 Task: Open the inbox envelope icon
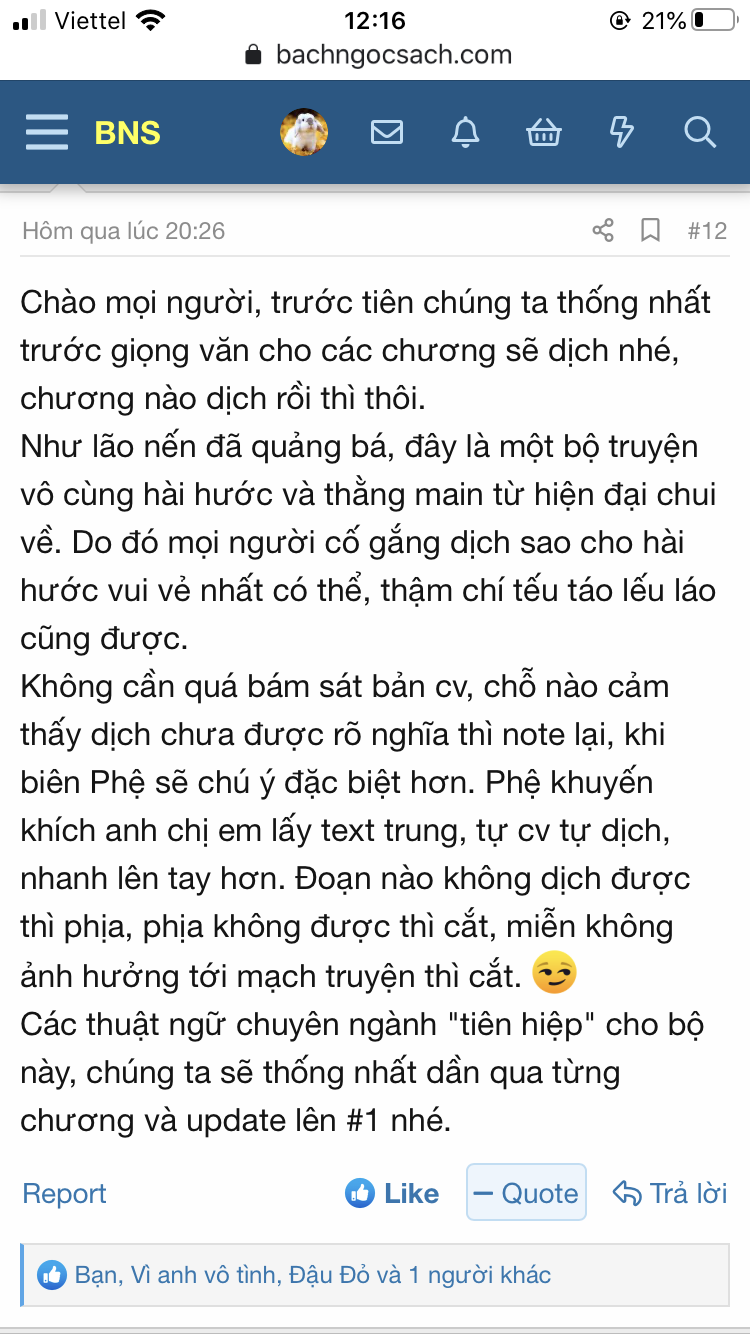pyautogui.click(x=387, y=132)
